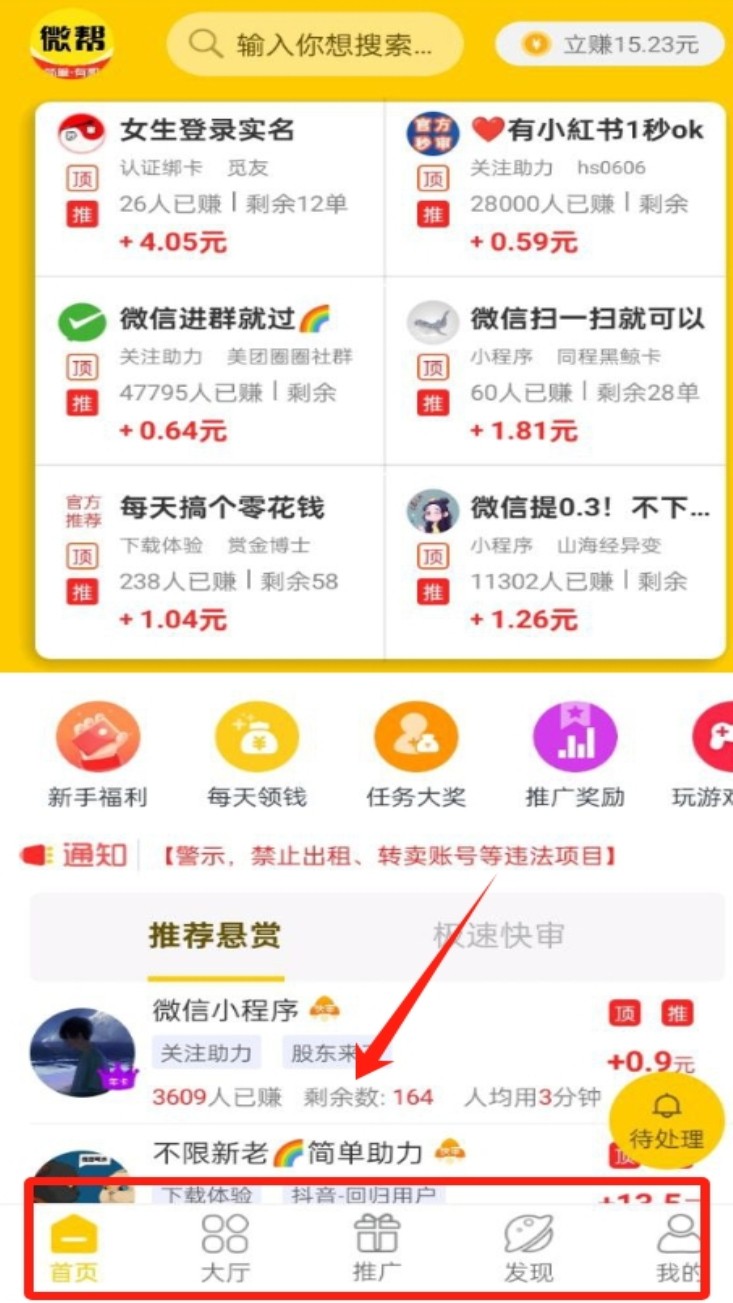The image size is (733, 1303).
Task: Go to the 我的 profile tab
Action: (x=678, y=1247)
